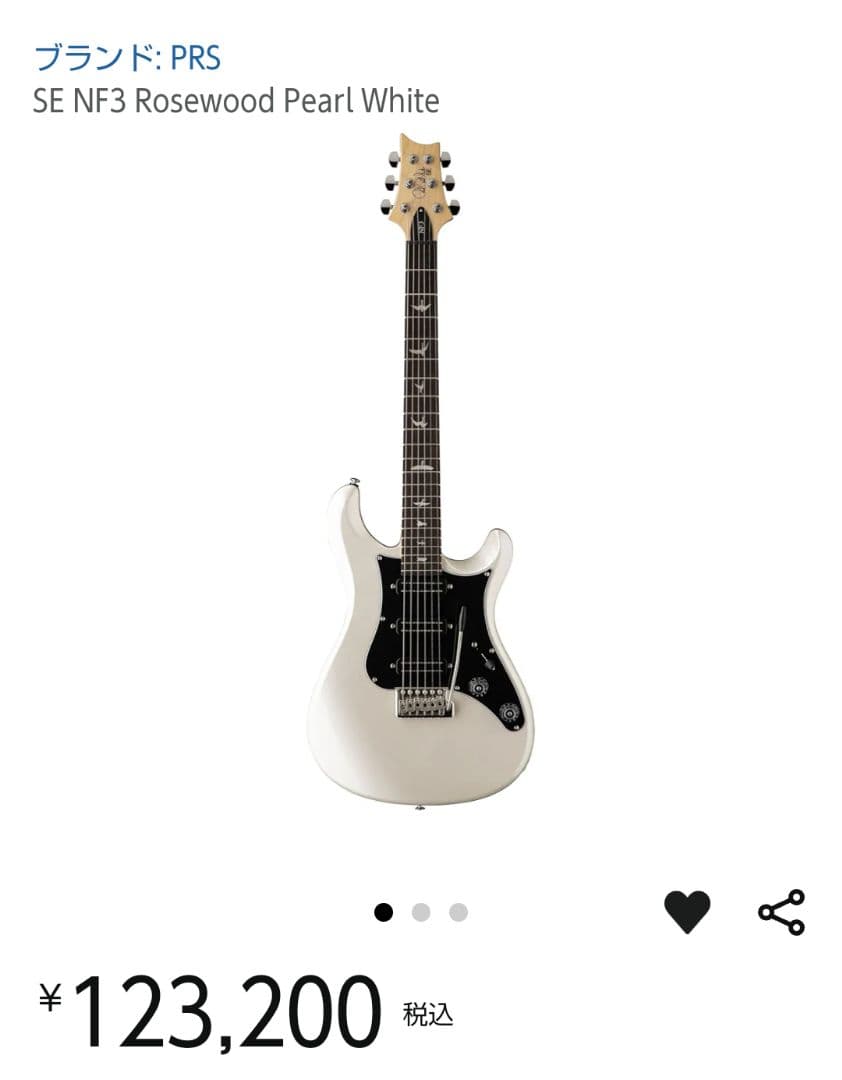Select the SE NF3 Rosewood Pearl White title
This screenshot has height=1080, width=842.
pyautogui.click(x=237, y=101)
